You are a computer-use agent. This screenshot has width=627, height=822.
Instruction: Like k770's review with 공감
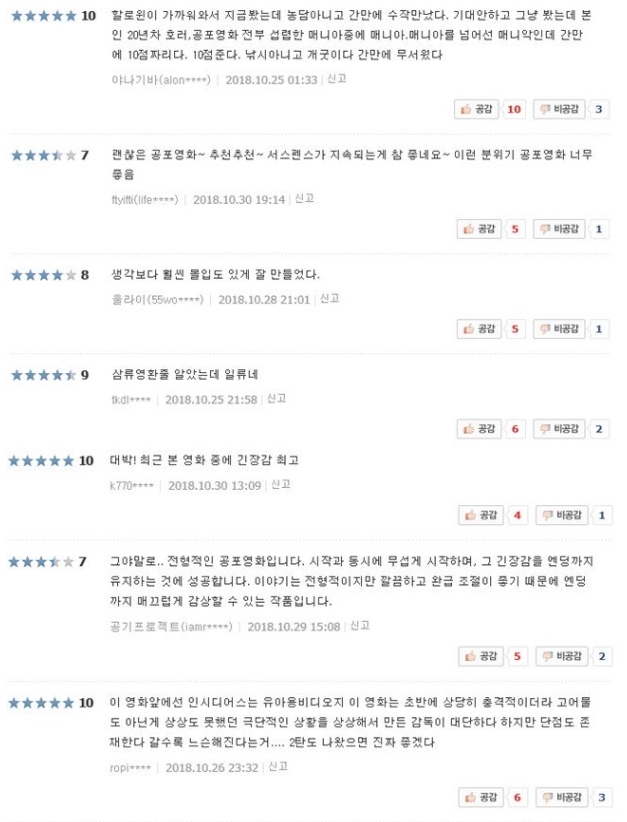coord(481,515)
